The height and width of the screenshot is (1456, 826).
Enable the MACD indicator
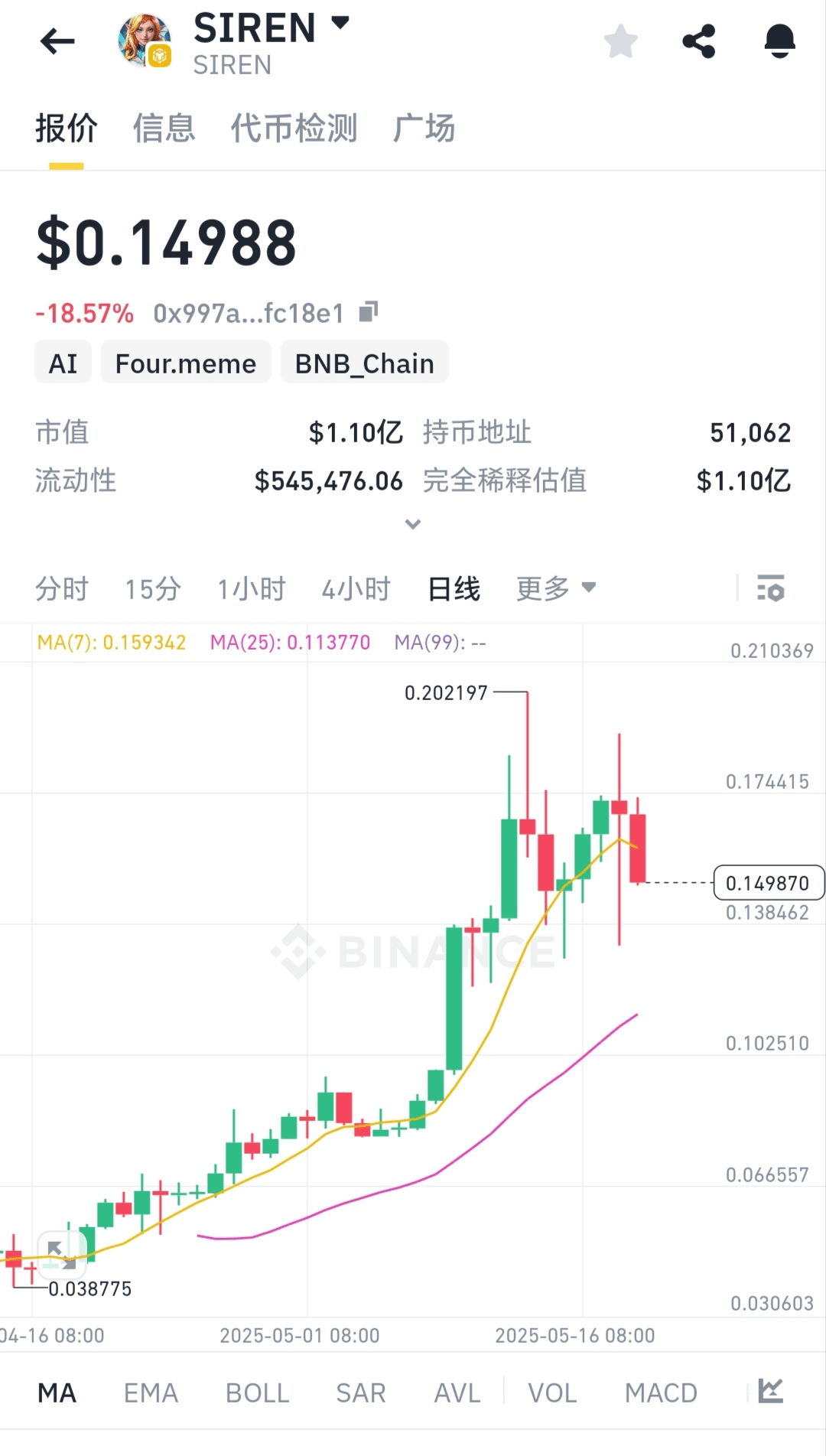661,1393
